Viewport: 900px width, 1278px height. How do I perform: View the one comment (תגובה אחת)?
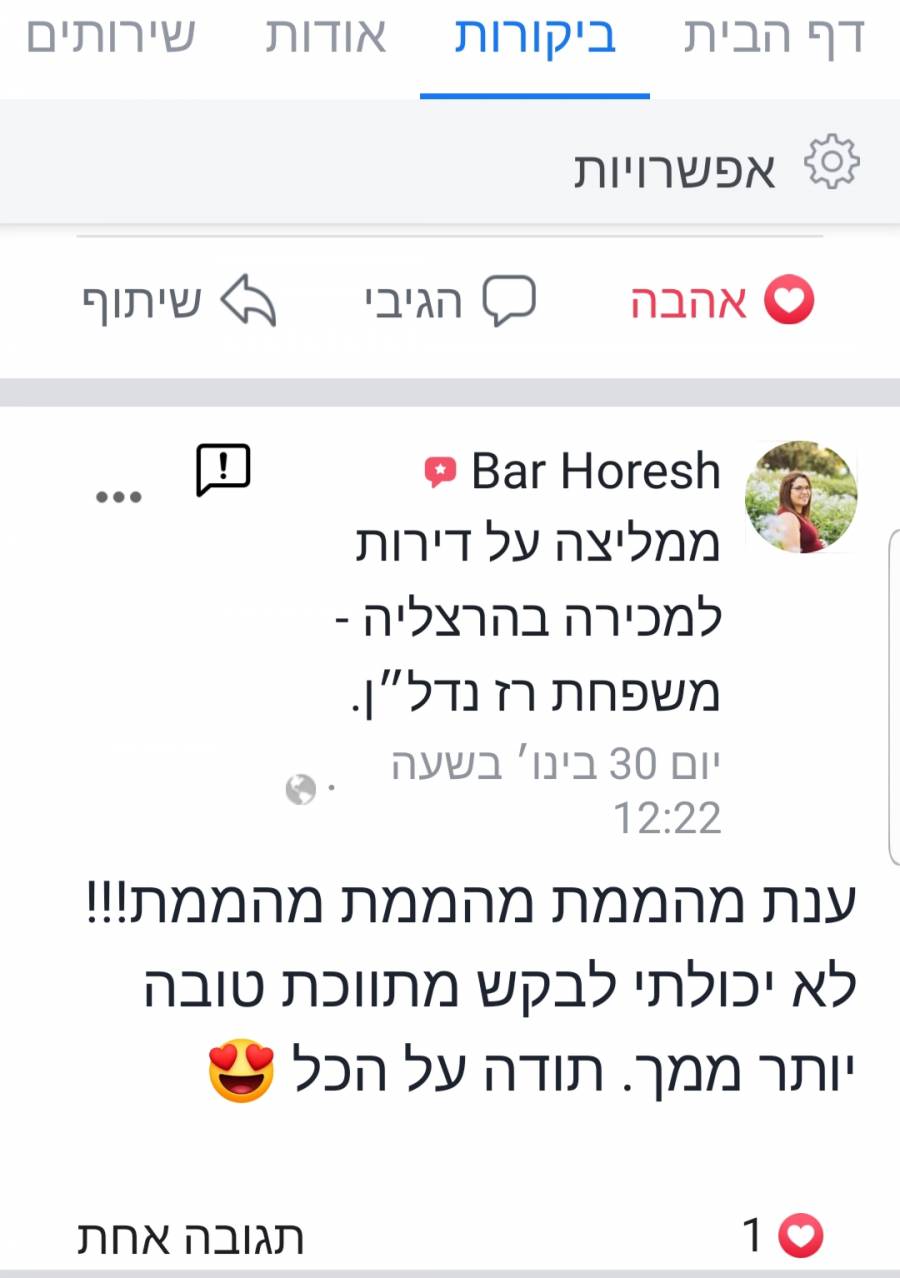pyautogui.click(x=191, y=1238)
